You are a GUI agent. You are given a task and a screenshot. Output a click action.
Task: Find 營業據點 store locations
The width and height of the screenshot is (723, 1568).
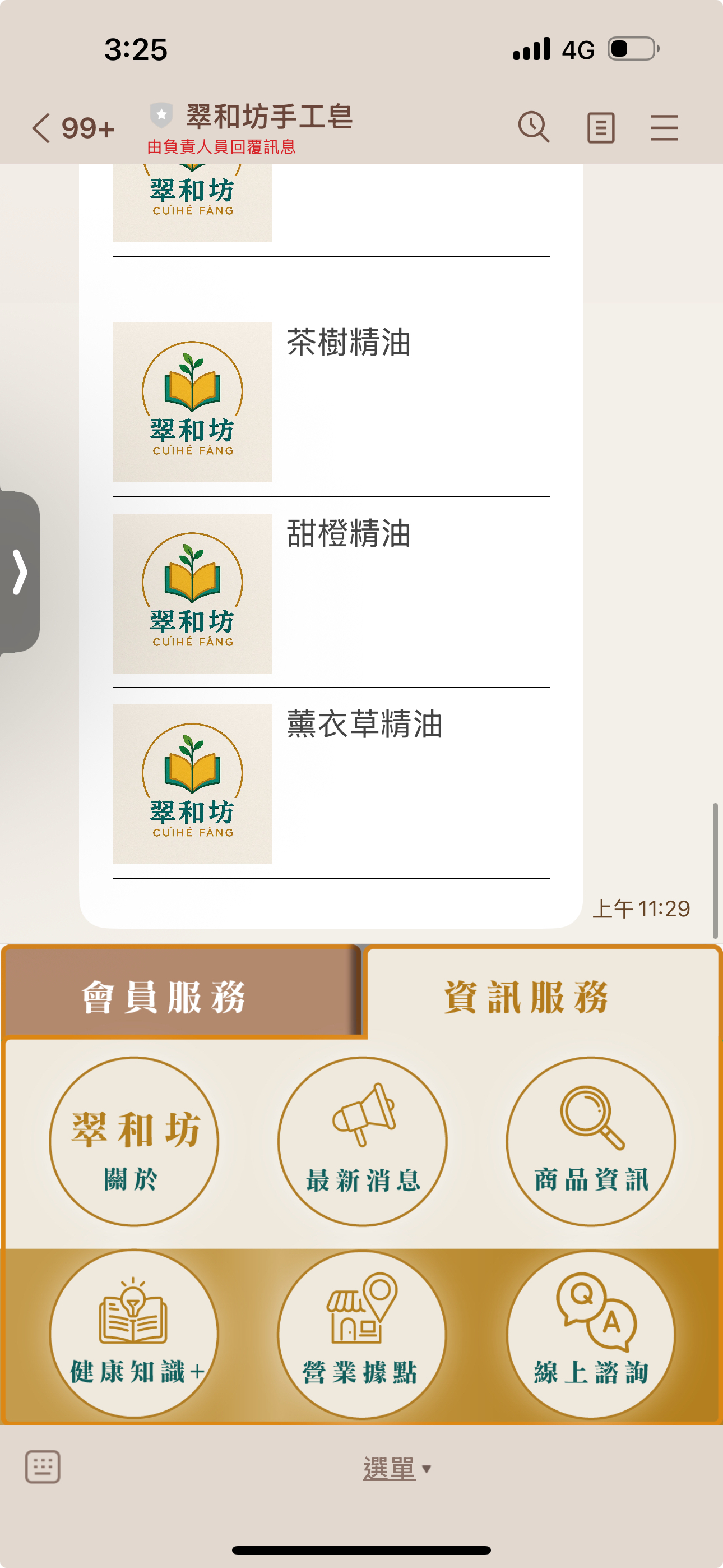(x=362, y=1334)
